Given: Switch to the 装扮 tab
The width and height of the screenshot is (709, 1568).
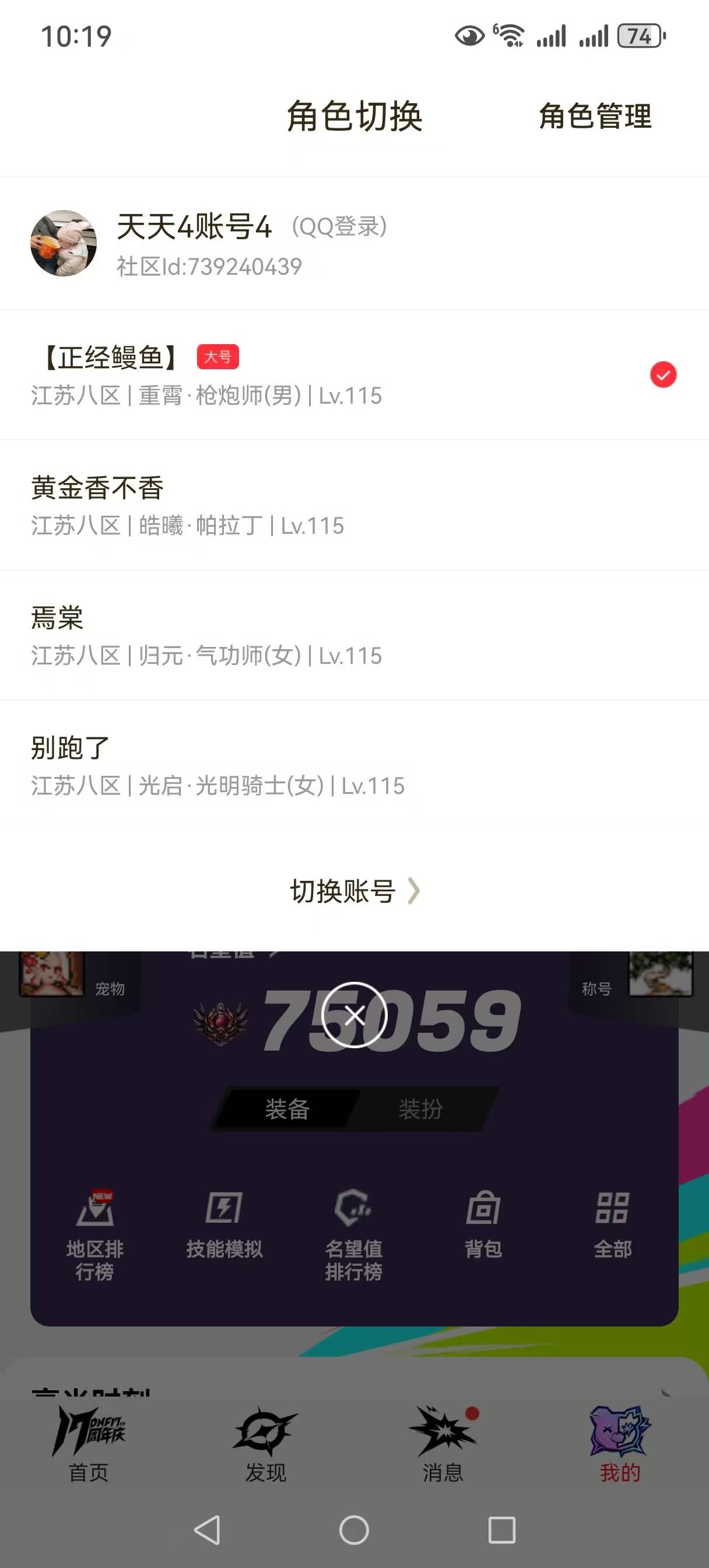Looking at the screenshot, I should pos(420,1109).
